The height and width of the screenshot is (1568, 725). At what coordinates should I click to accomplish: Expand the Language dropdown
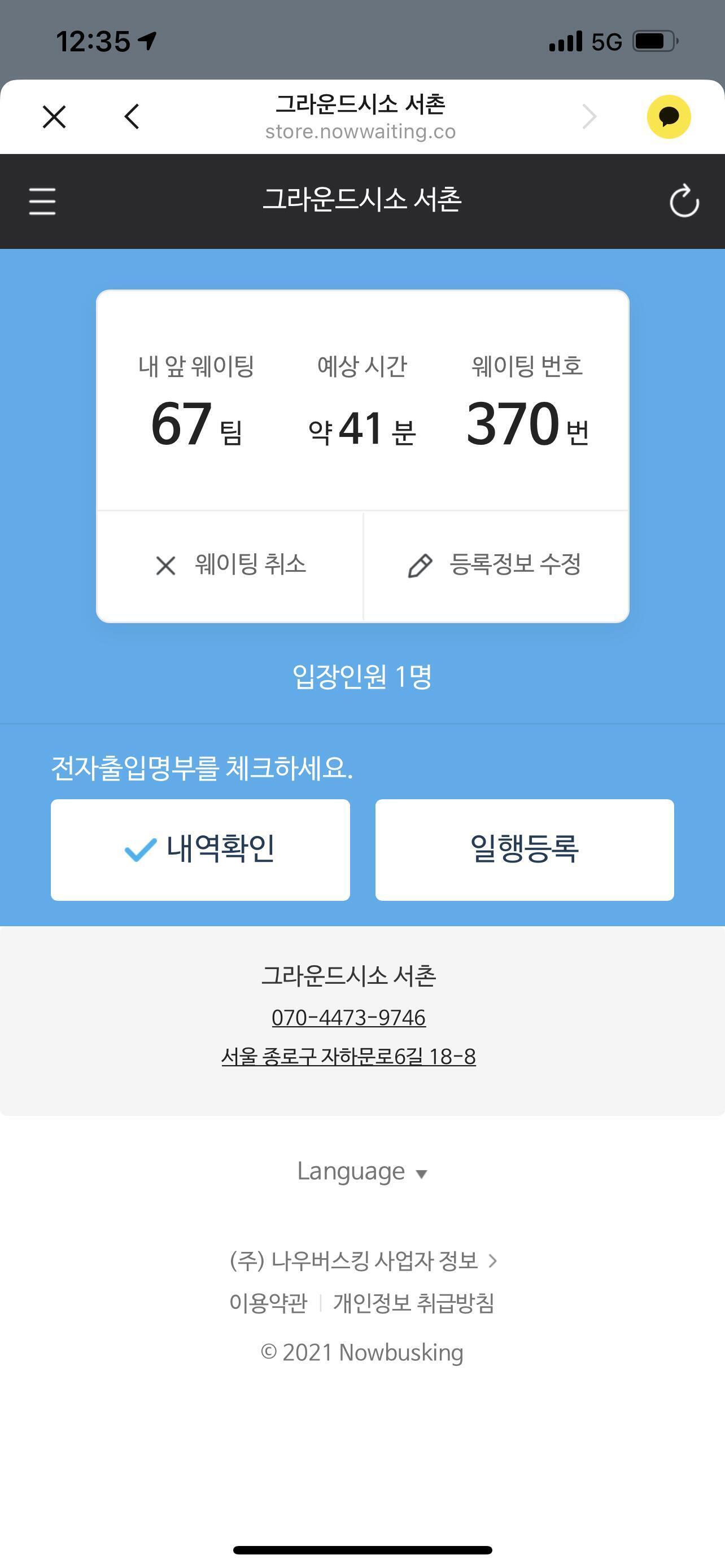pyautogui.click(x=362, y=1171)
